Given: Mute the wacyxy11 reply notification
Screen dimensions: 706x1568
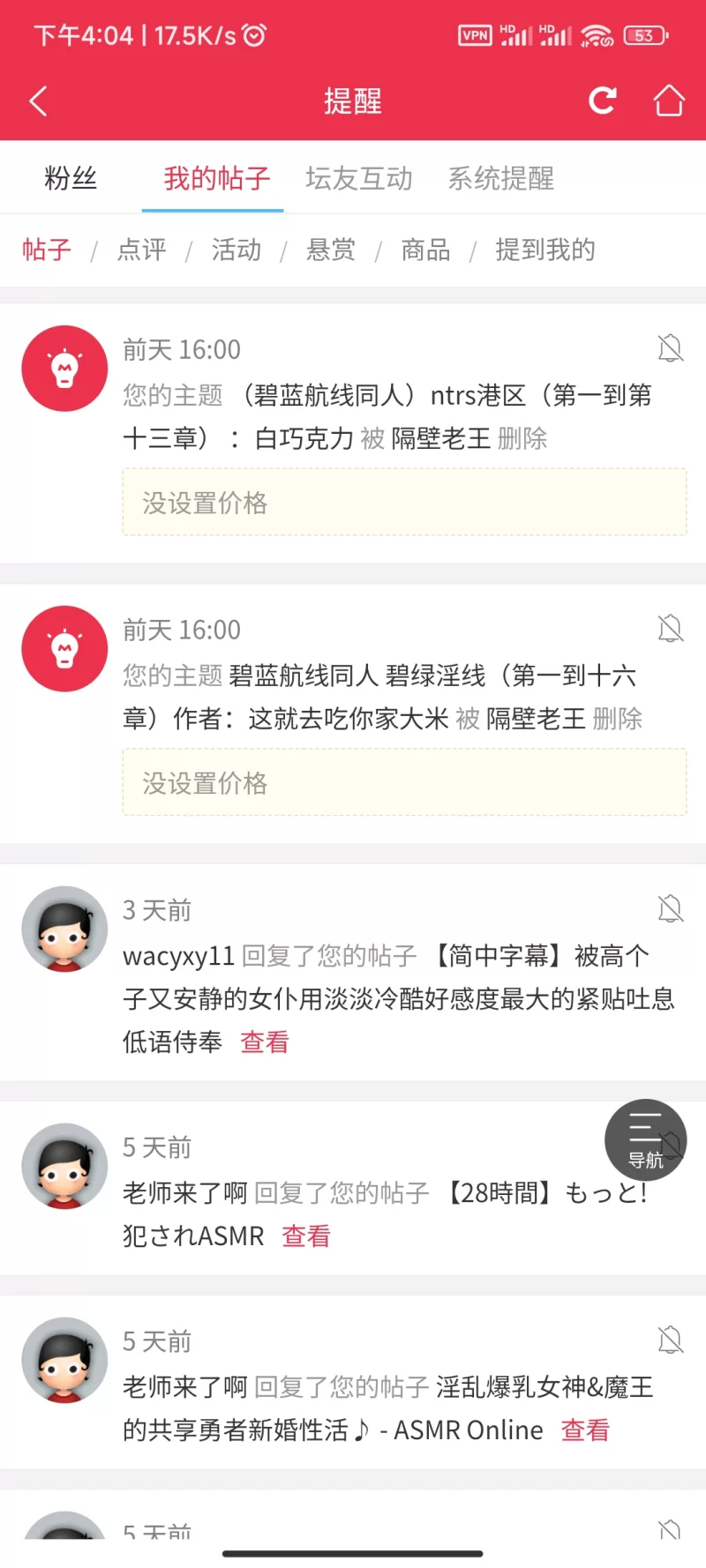Looking at the screenshot, I should tap(671, 909).
